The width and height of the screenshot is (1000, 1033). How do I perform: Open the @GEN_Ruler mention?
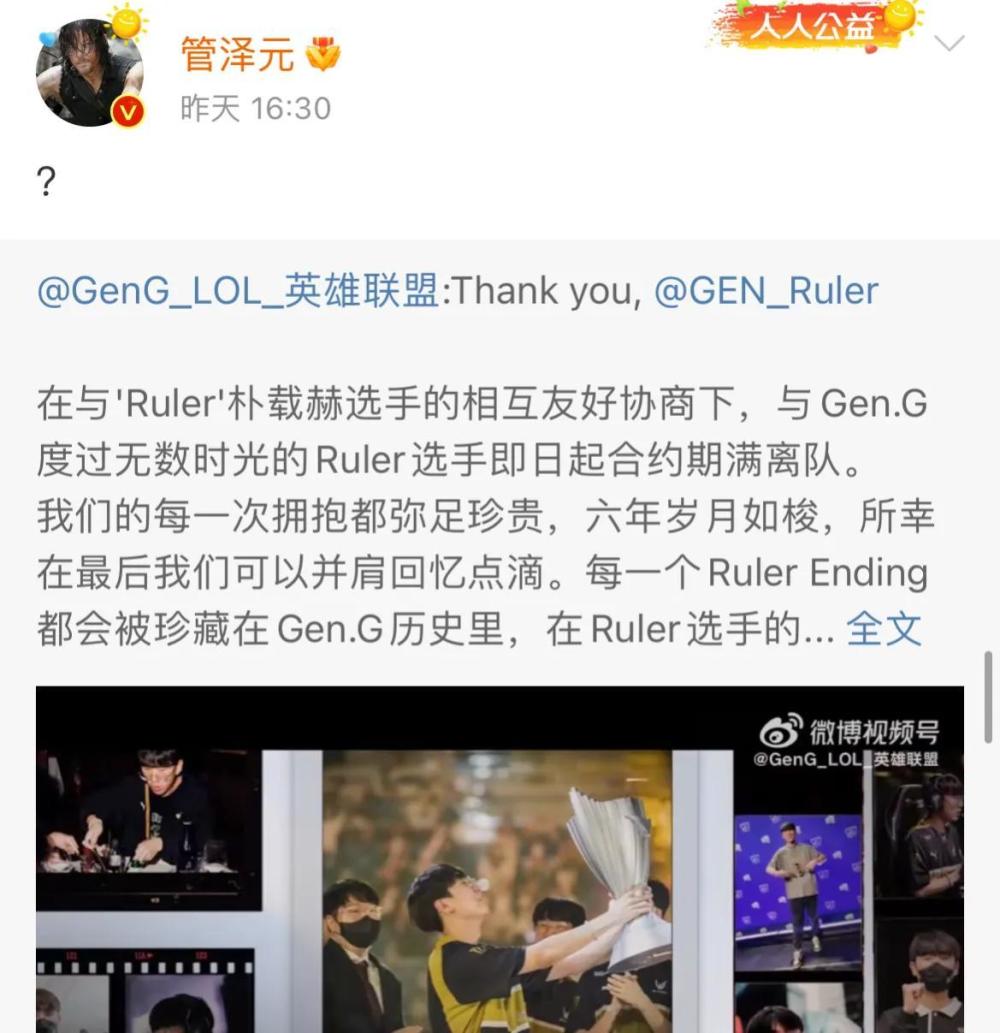click(766, 291)
